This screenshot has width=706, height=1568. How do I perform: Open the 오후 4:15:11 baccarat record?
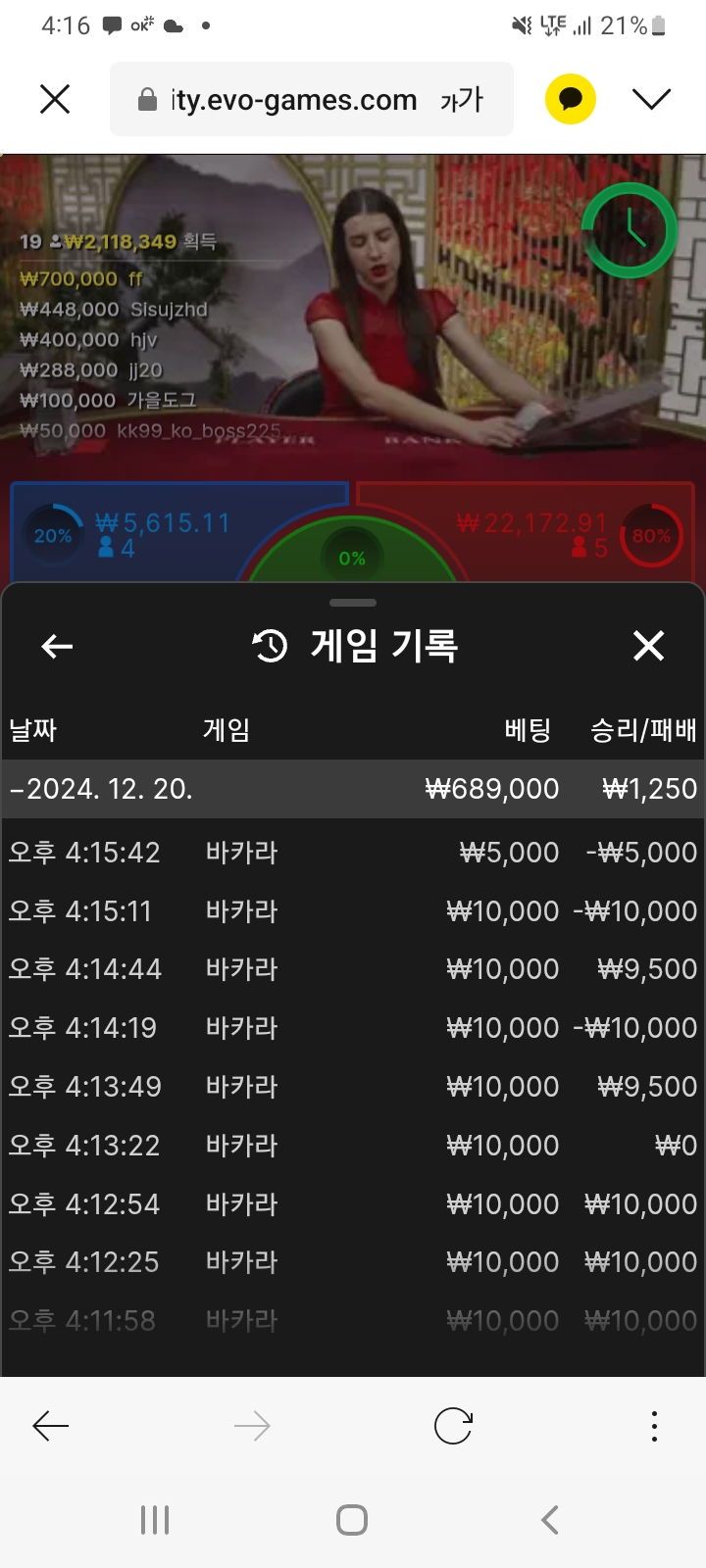tap(353, 911)
